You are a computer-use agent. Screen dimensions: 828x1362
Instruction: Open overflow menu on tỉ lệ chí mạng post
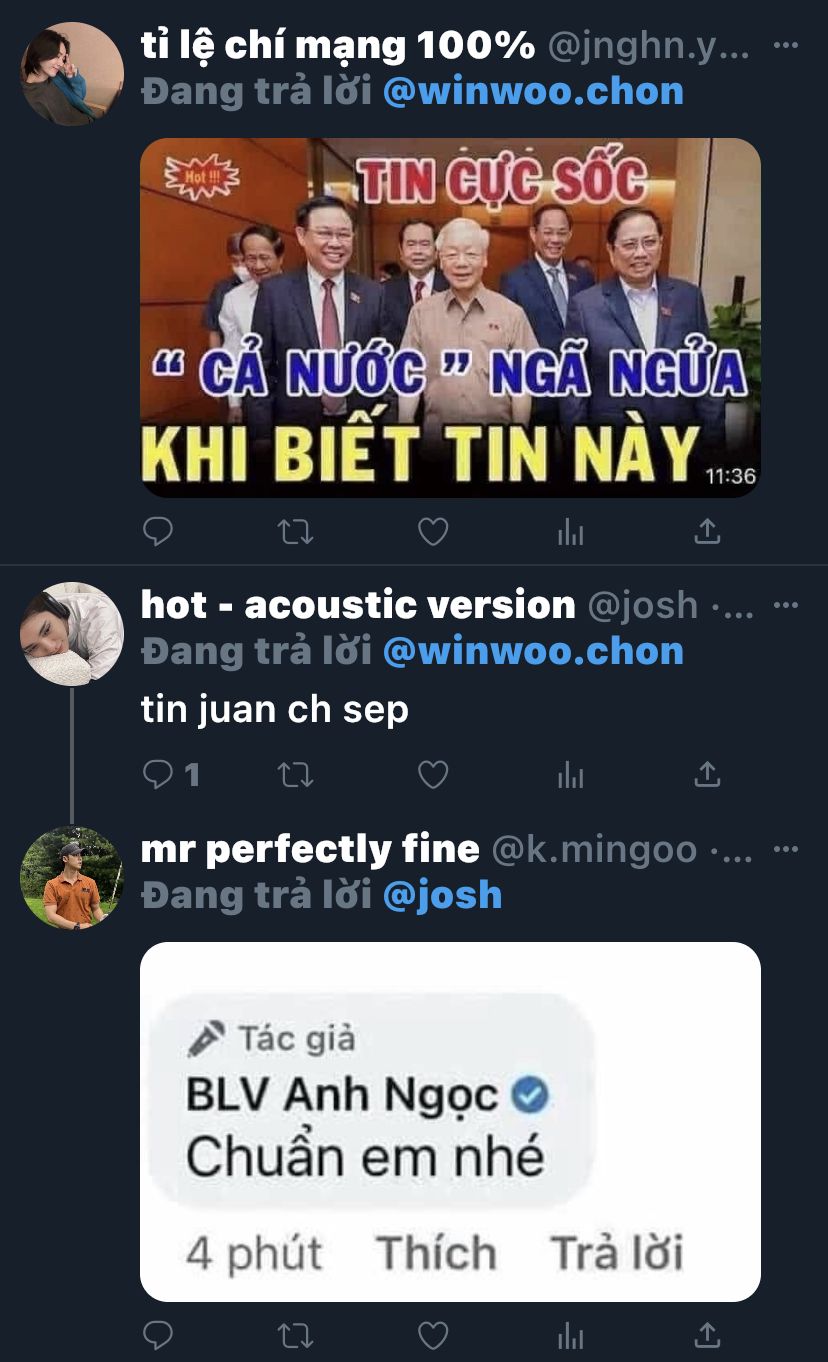(x=786, y=46)
